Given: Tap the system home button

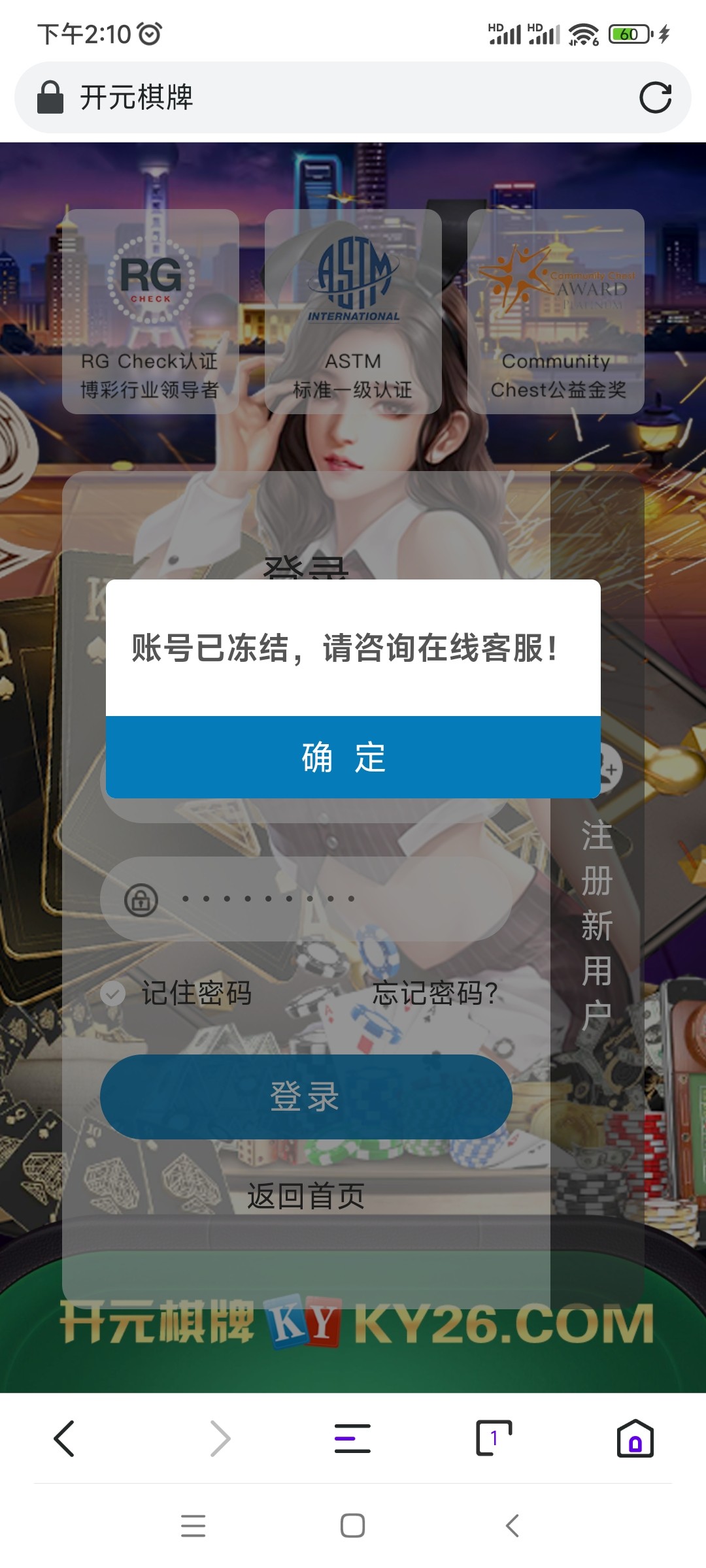Looking at the screenshot, I should click(352, 1526).
